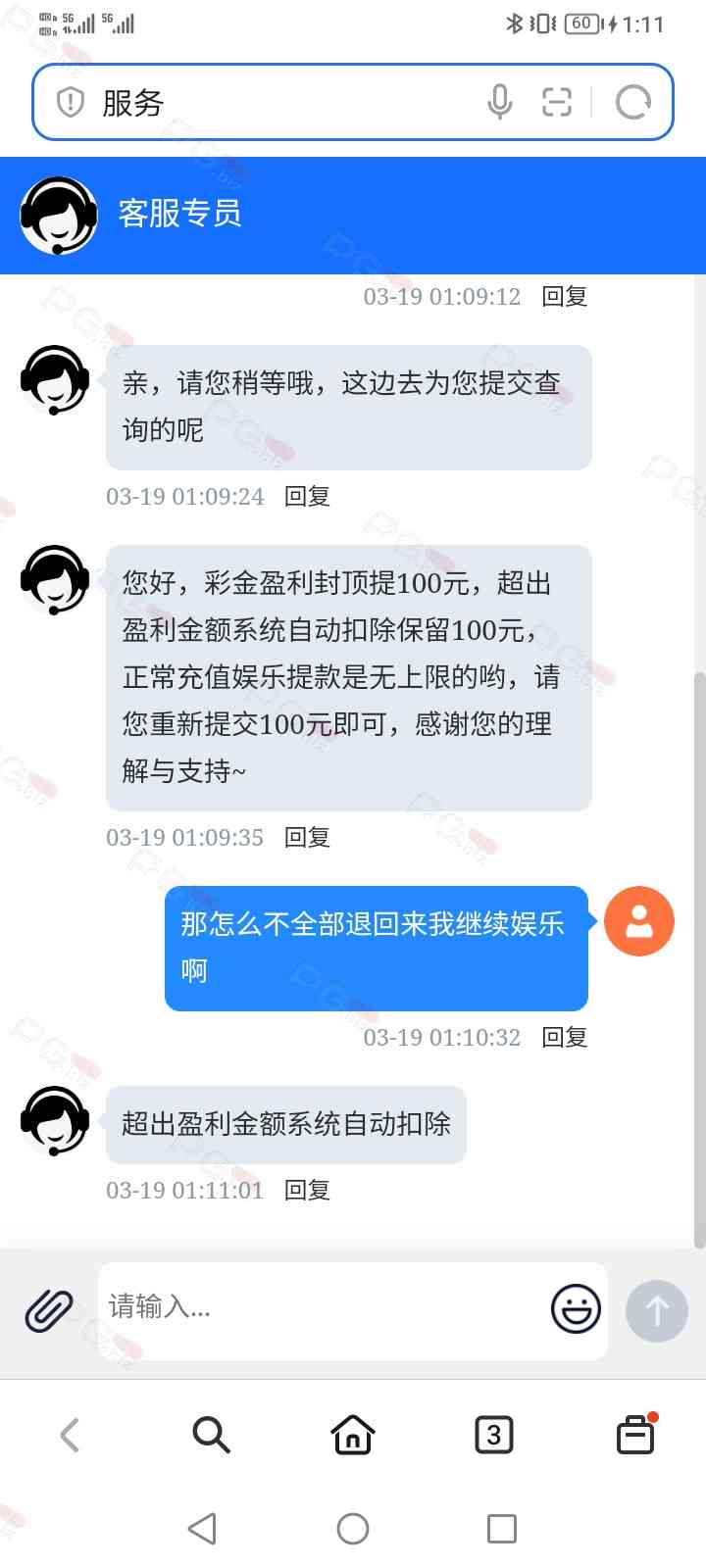Screen dimensions: 706x1568
Task: Open the scan icon in address bar
Action: pyautogui.click(x=557, y=102)
